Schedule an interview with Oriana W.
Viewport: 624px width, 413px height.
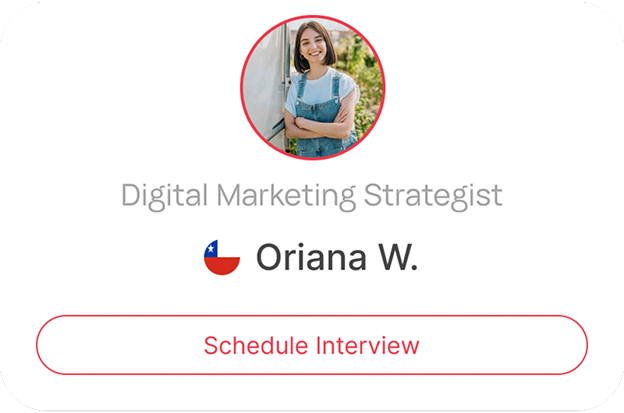[311, 345]
